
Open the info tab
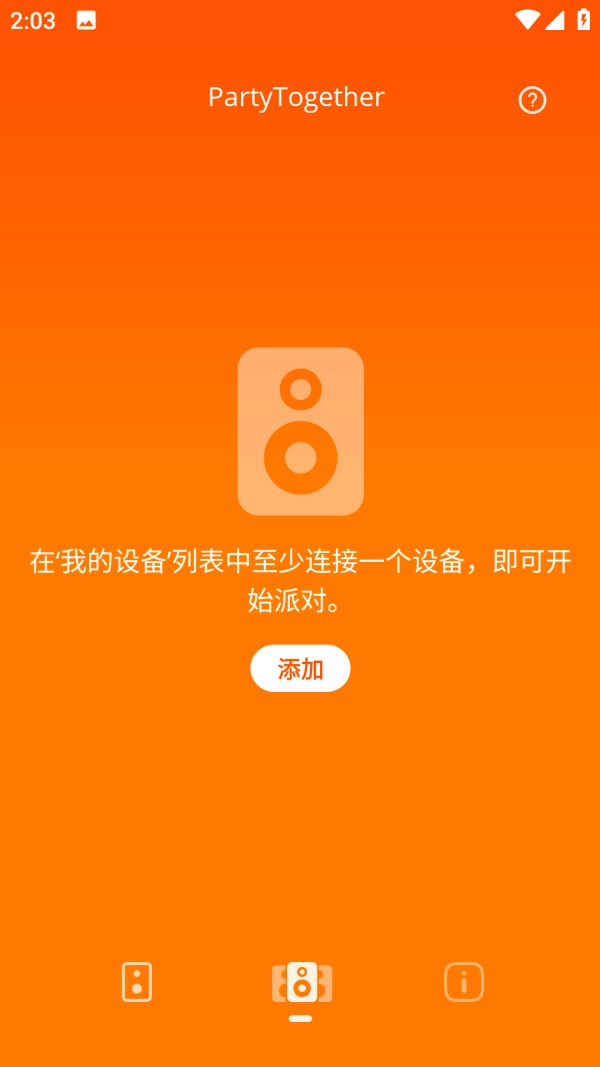point(464,982)
